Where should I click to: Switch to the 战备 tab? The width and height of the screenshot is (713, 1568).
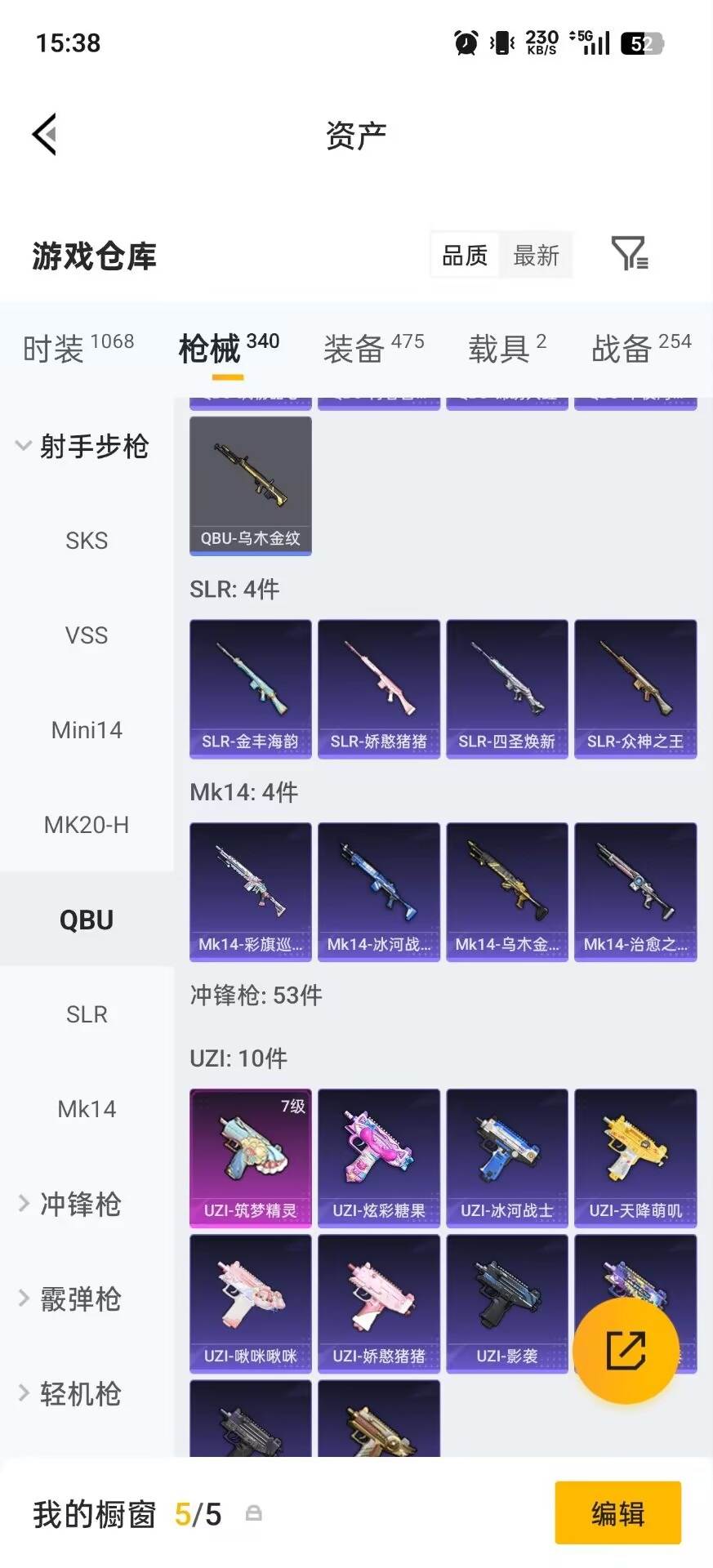[641, 349]
